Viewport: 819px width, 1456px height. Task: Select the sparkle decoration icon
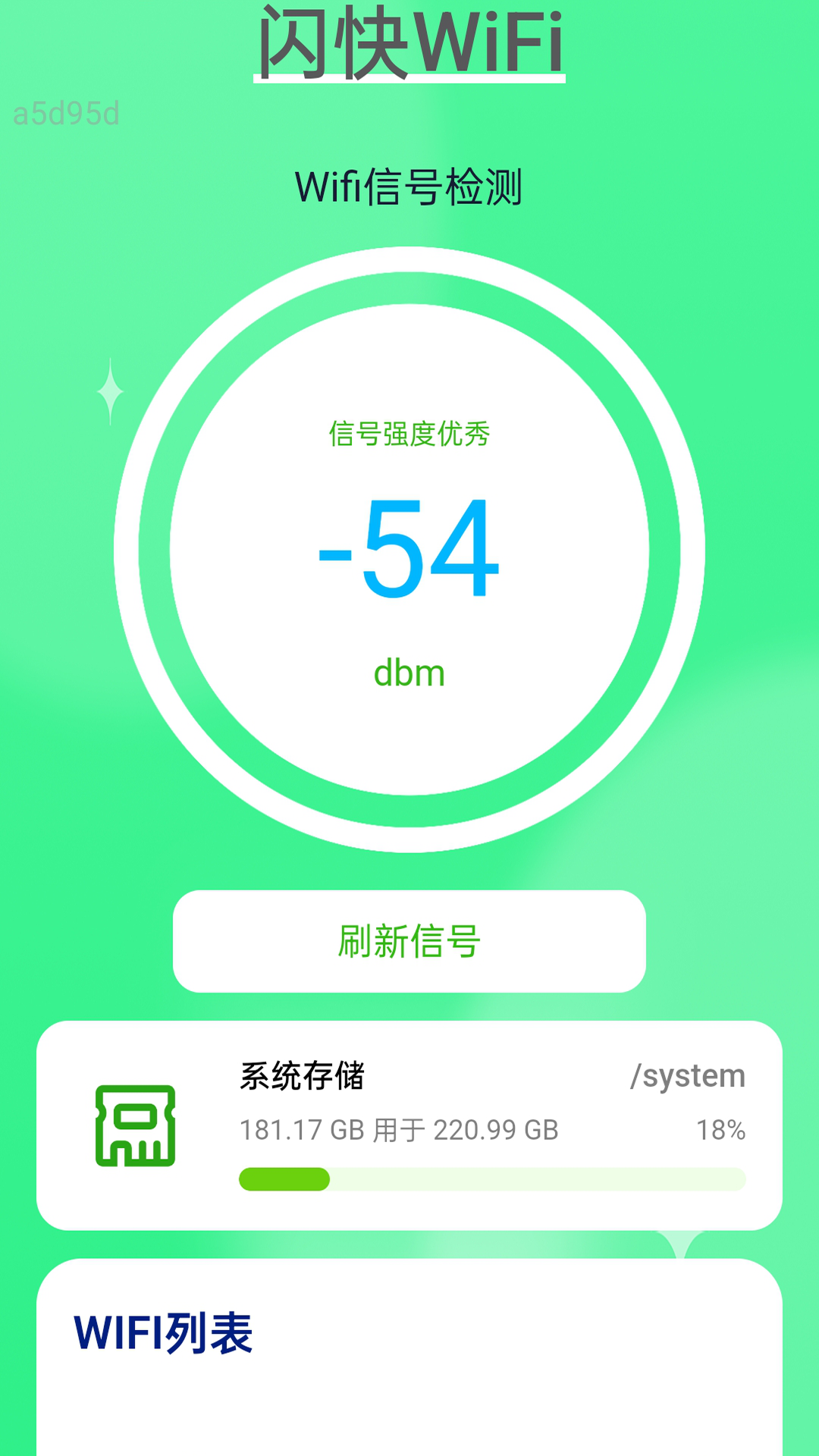[x=108, y=389]
